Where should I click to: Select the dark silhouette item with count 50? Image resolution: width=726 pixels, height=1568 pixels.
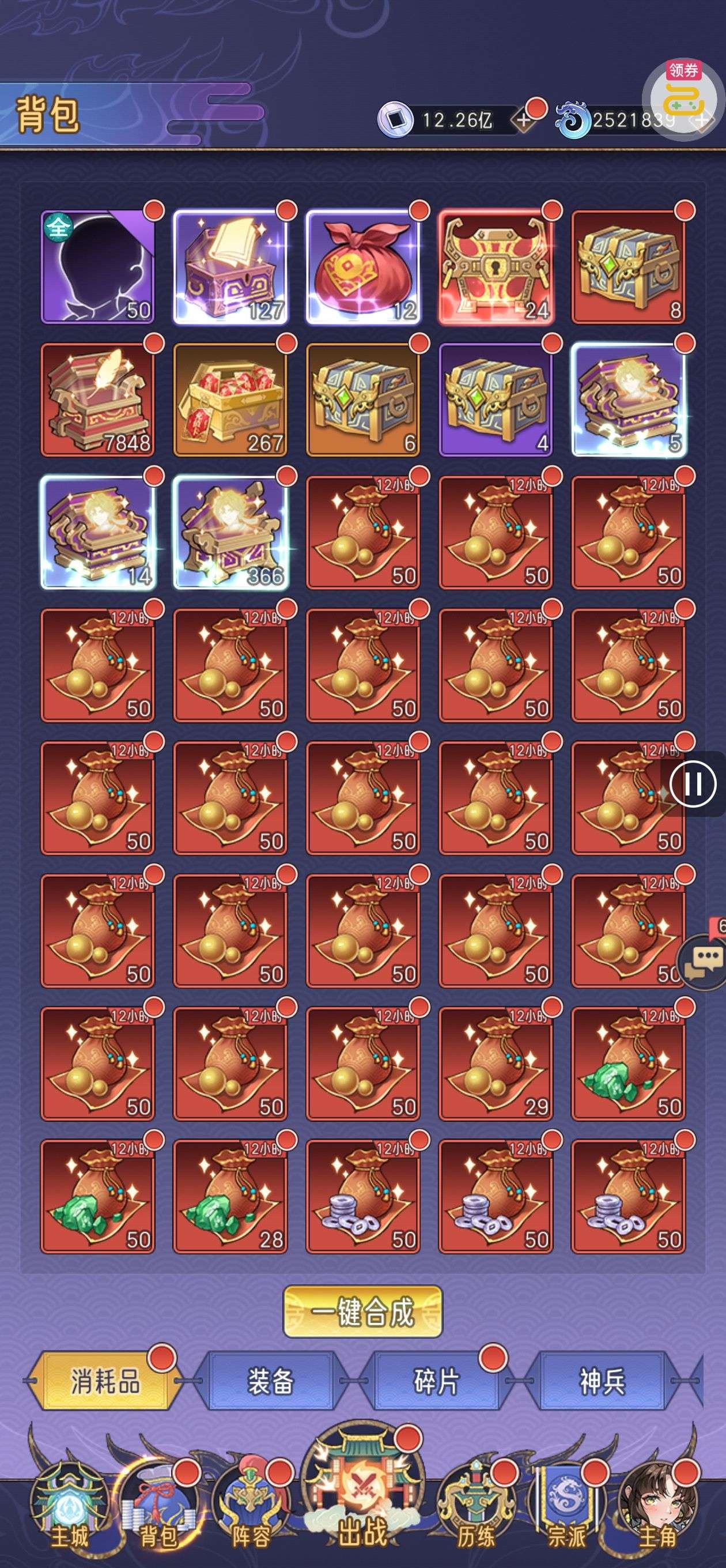tap(97, 266)
